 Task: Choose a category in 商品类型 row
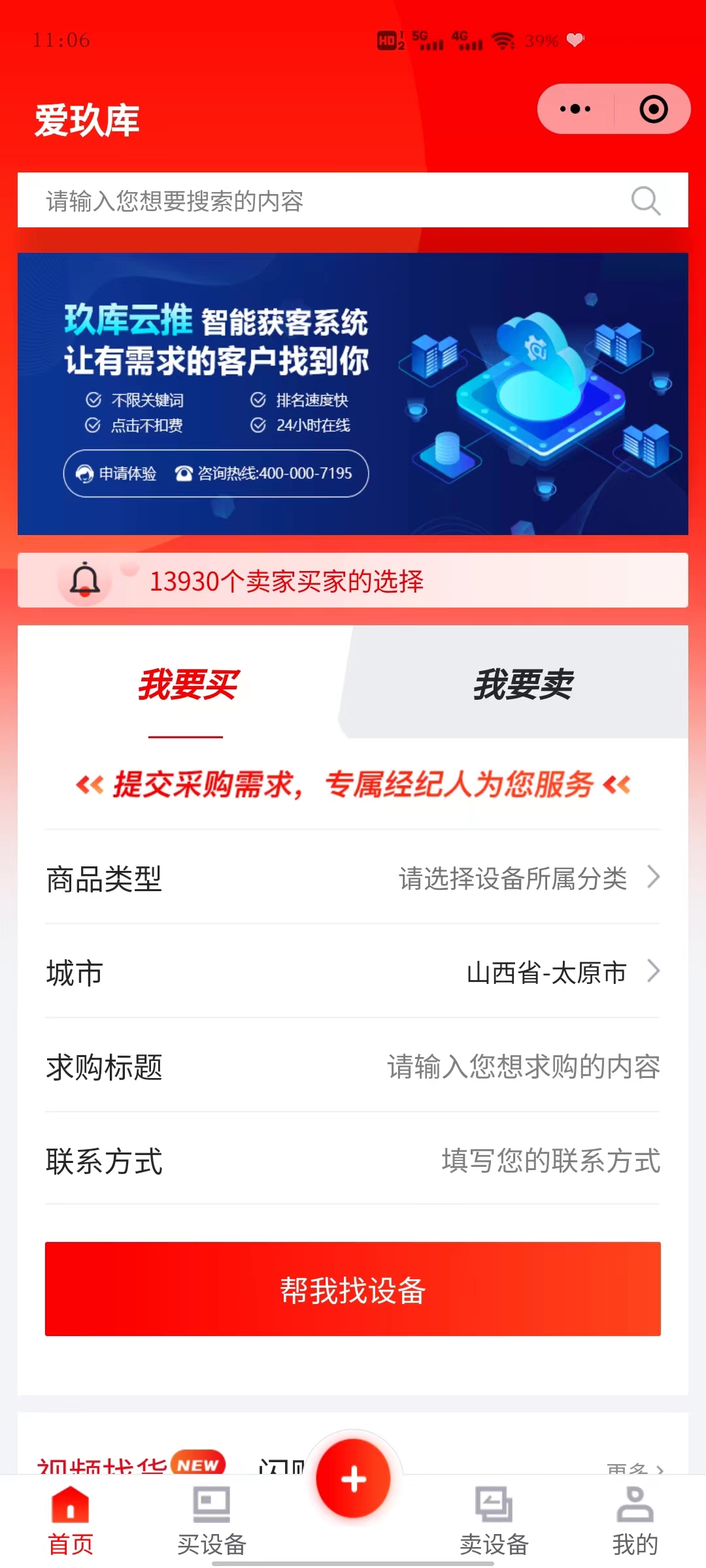(x=513, y=878)
